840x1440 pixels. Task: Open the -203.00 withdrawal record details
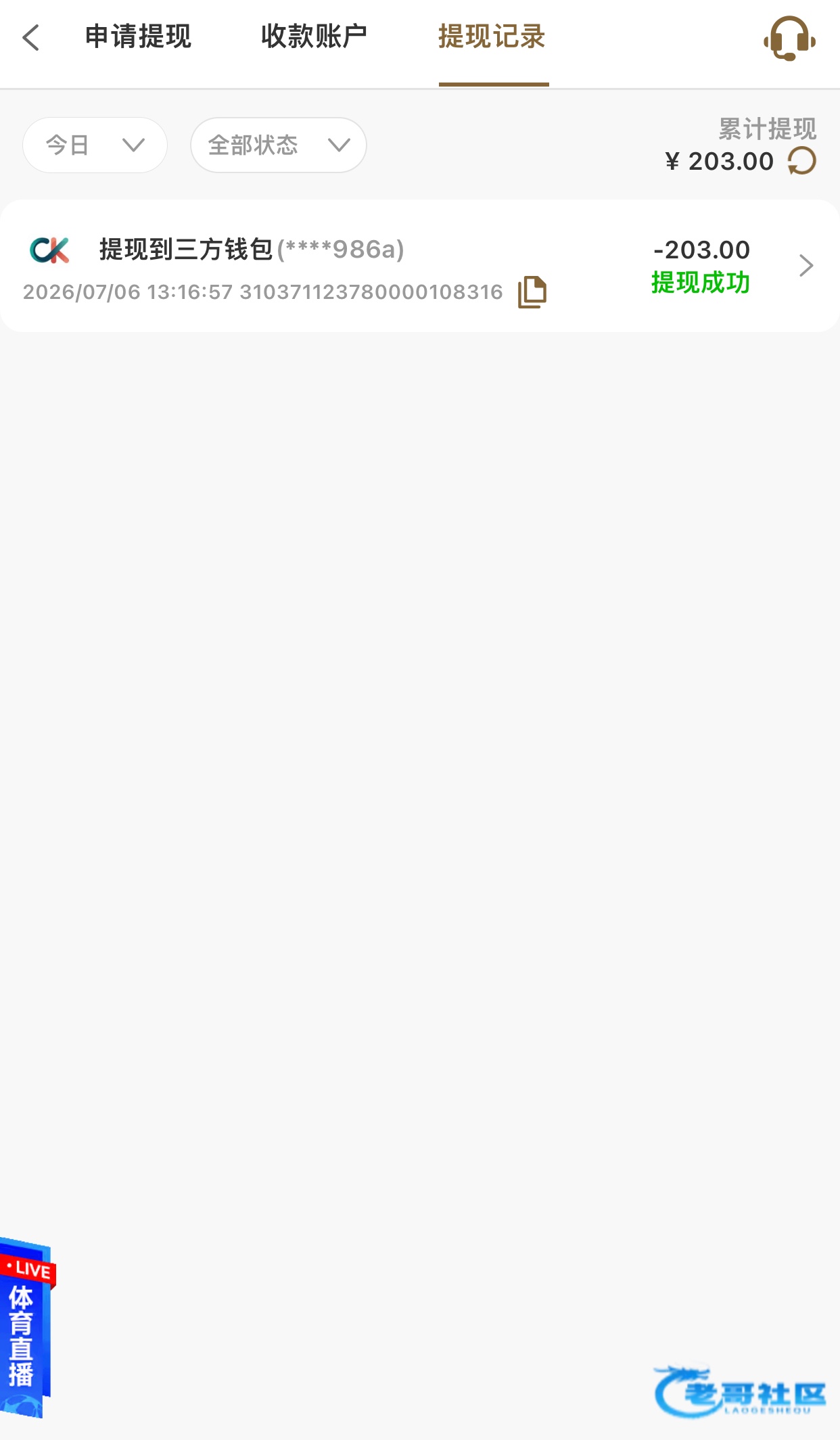click(420, 266)
